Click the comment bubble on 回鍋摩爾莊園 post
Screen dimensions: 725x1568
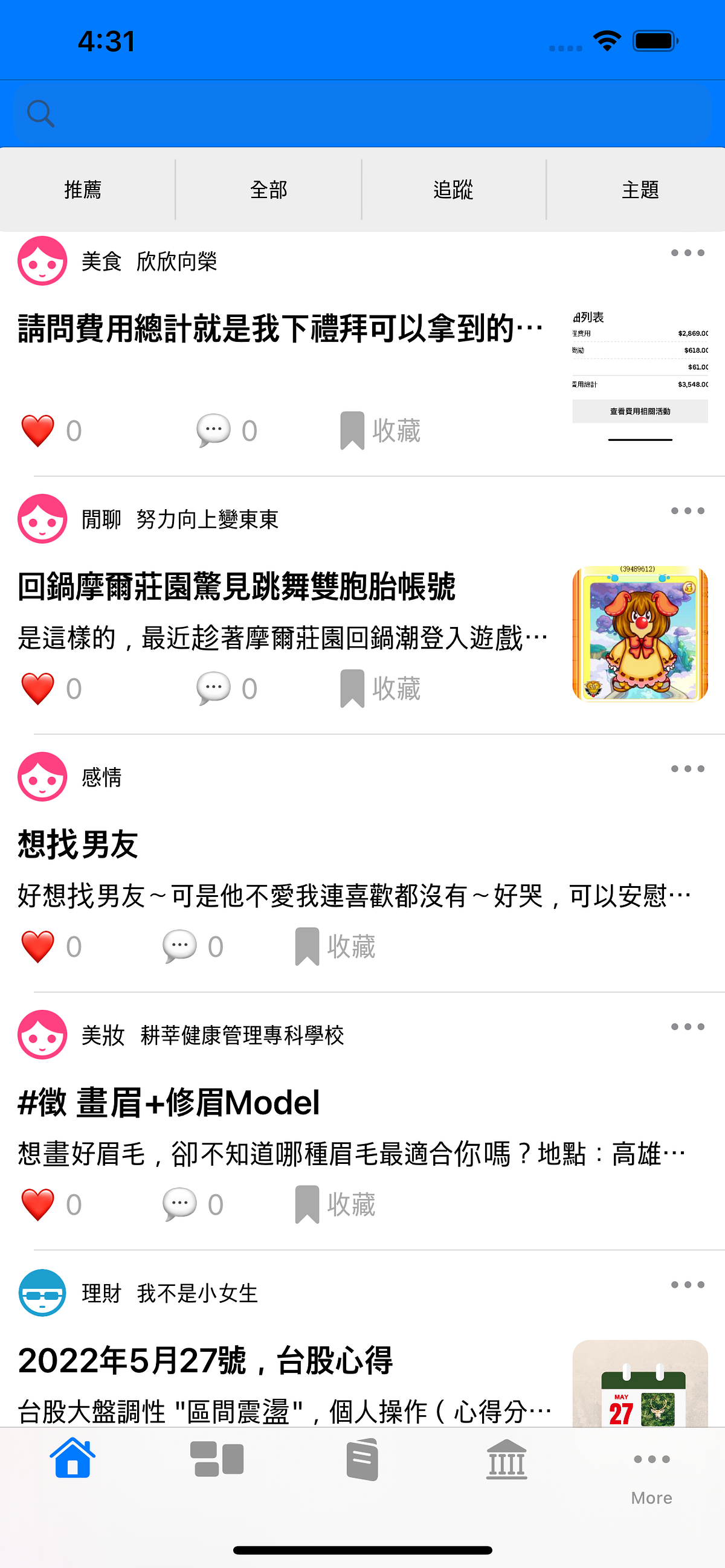[x=212, y=689]
